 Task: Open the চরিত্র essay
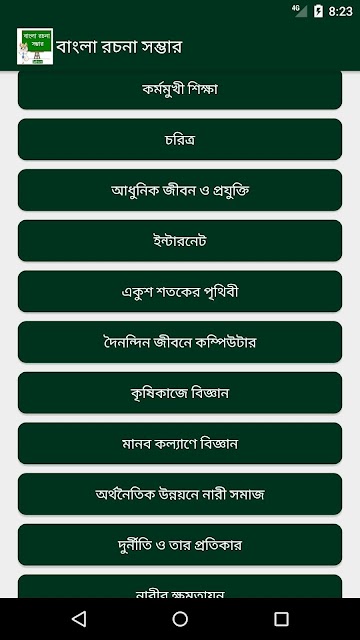point(180,139)
